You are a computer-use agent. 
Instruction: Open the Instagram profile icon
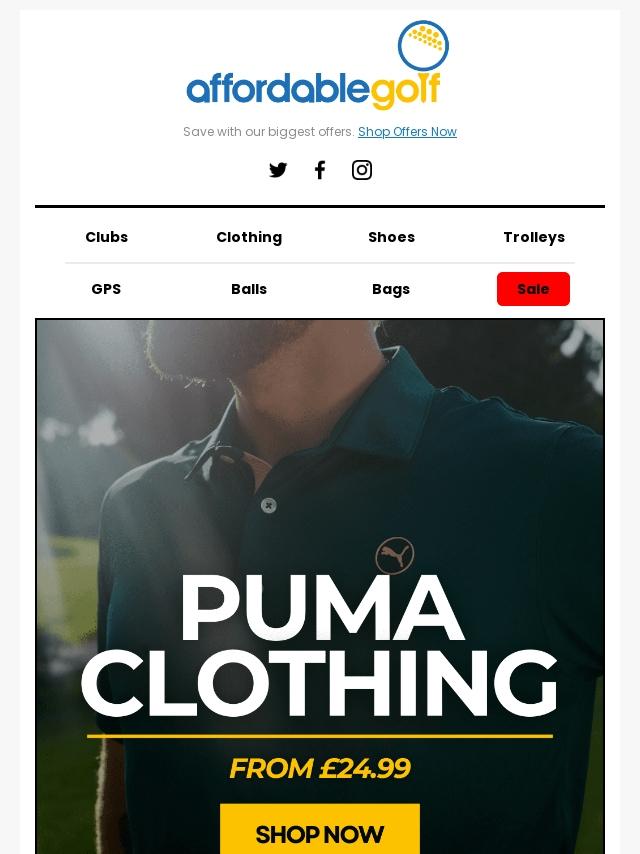[362, 170]
